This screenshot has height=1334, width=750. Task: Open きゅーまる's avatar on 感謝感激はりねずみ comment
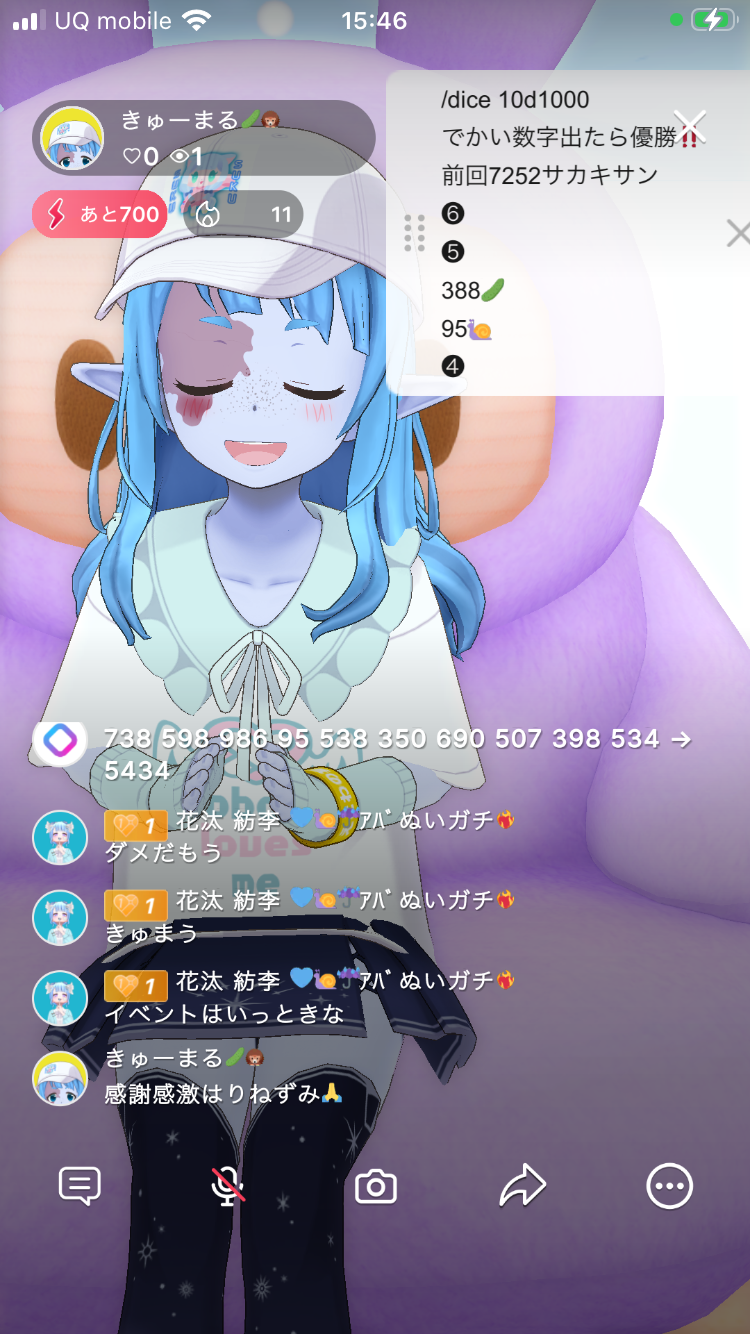click(60, 1079)
